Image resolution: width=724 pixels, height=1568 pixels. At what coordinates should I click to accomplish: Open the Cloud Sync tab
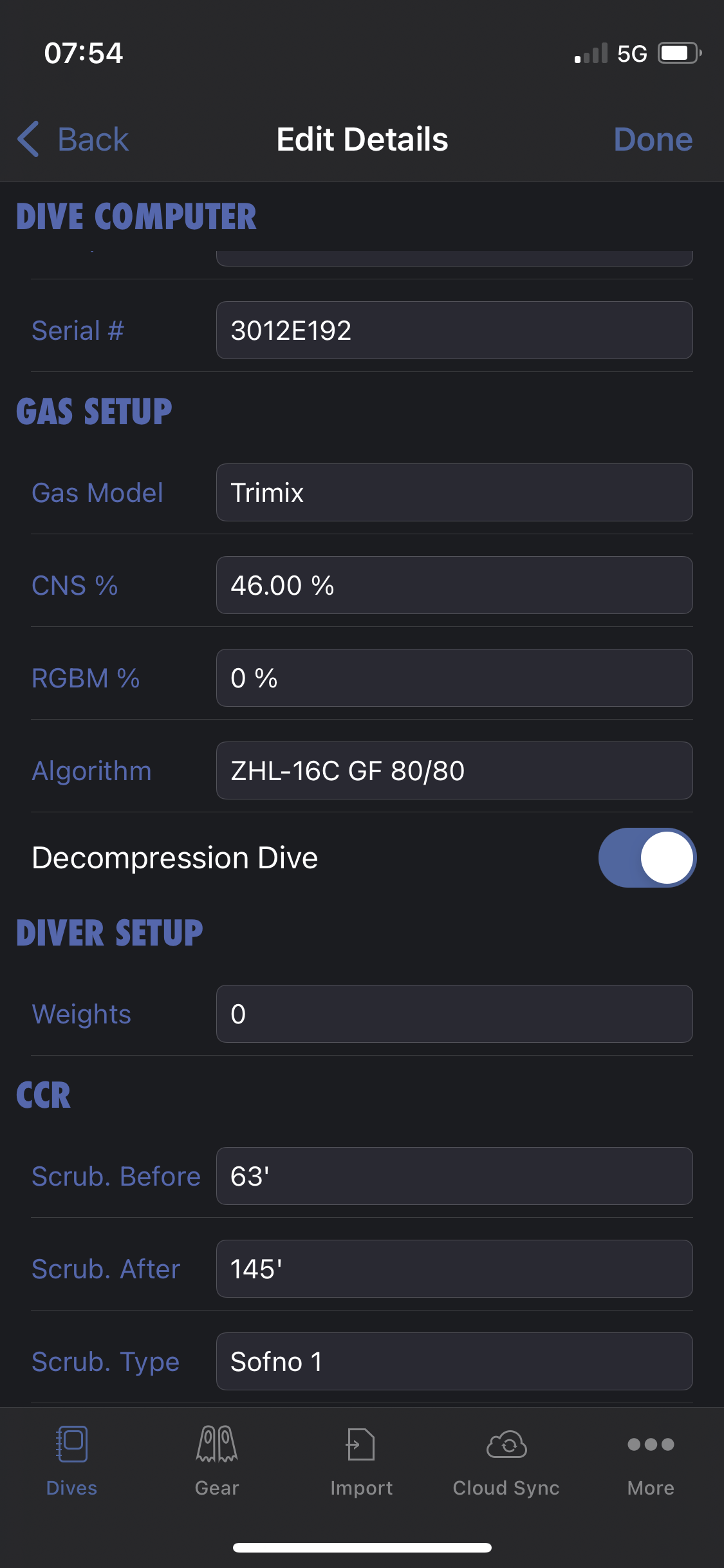[506, 1461]
